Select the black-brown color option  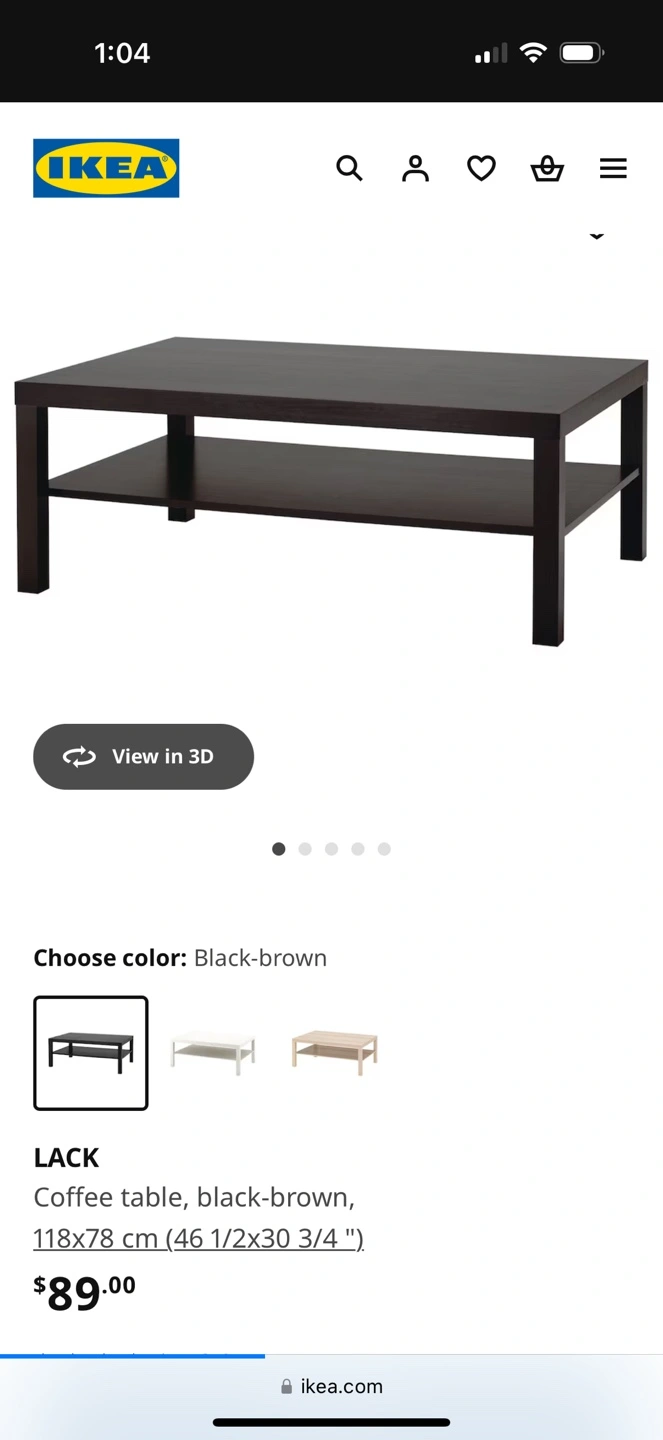[x=91, y=1053]
